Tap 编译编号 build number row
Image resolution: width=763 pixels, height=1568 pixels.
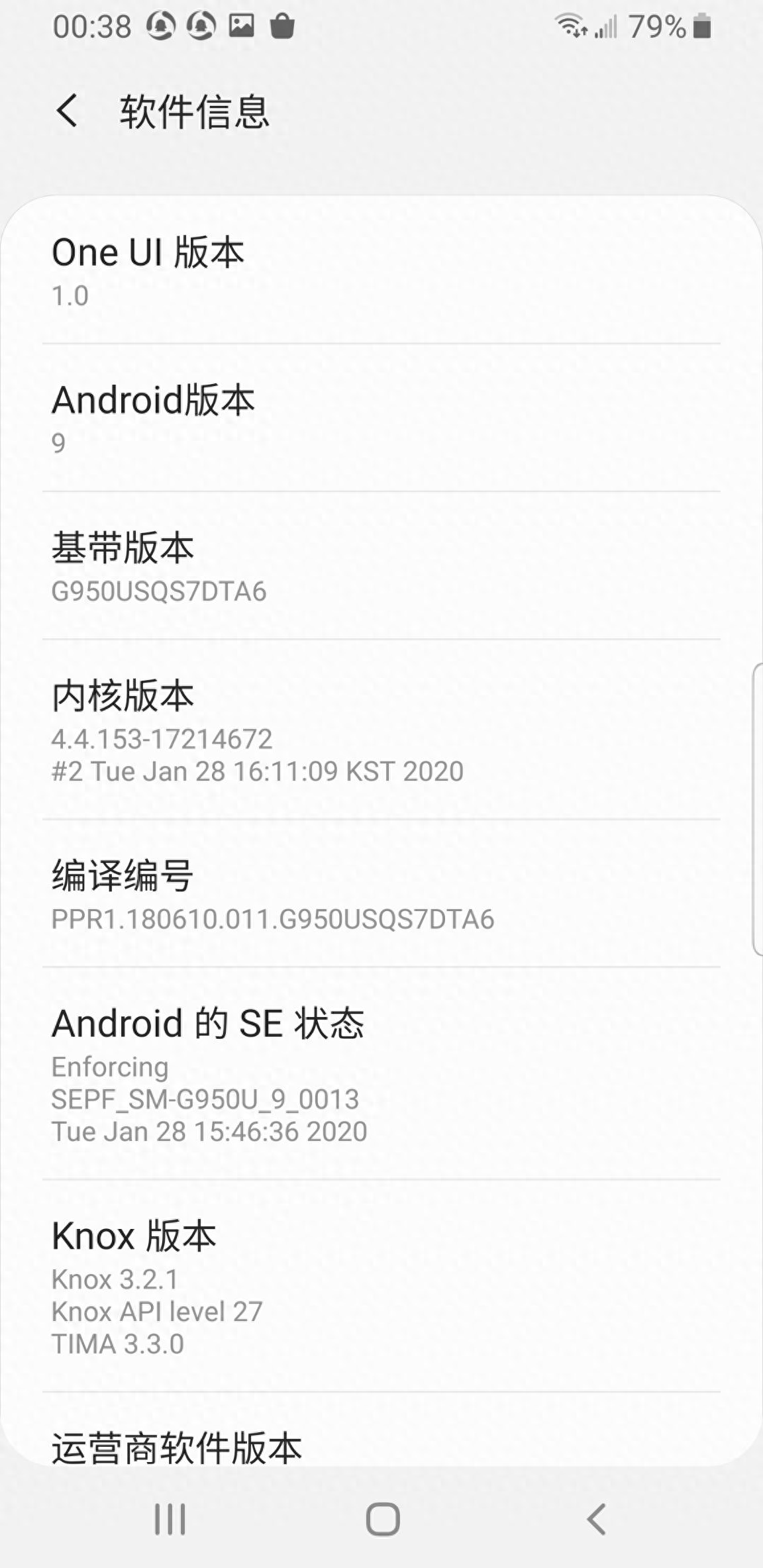coord(381,893)
